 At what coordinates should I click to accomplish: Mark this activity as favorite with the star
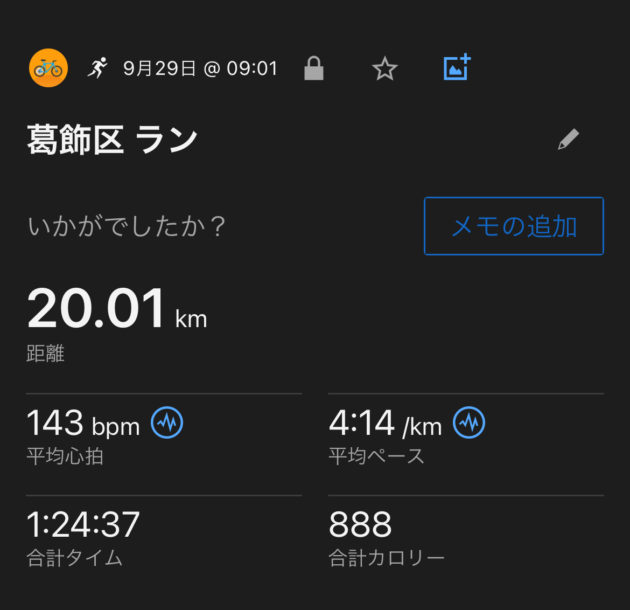385,69
